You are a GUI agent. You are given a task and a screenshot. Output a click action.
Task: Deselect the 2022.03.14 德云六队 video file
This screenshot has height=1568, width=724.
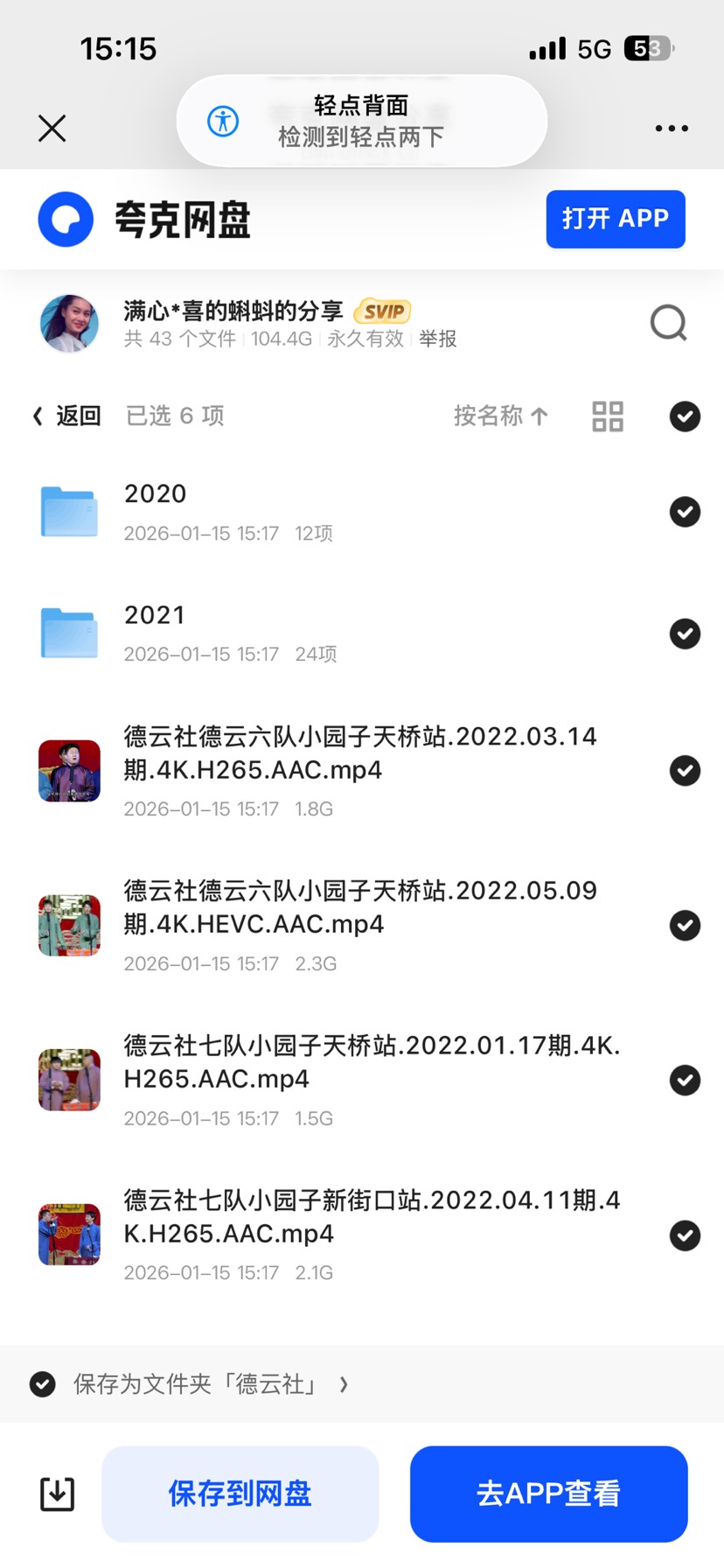[685, 771]
